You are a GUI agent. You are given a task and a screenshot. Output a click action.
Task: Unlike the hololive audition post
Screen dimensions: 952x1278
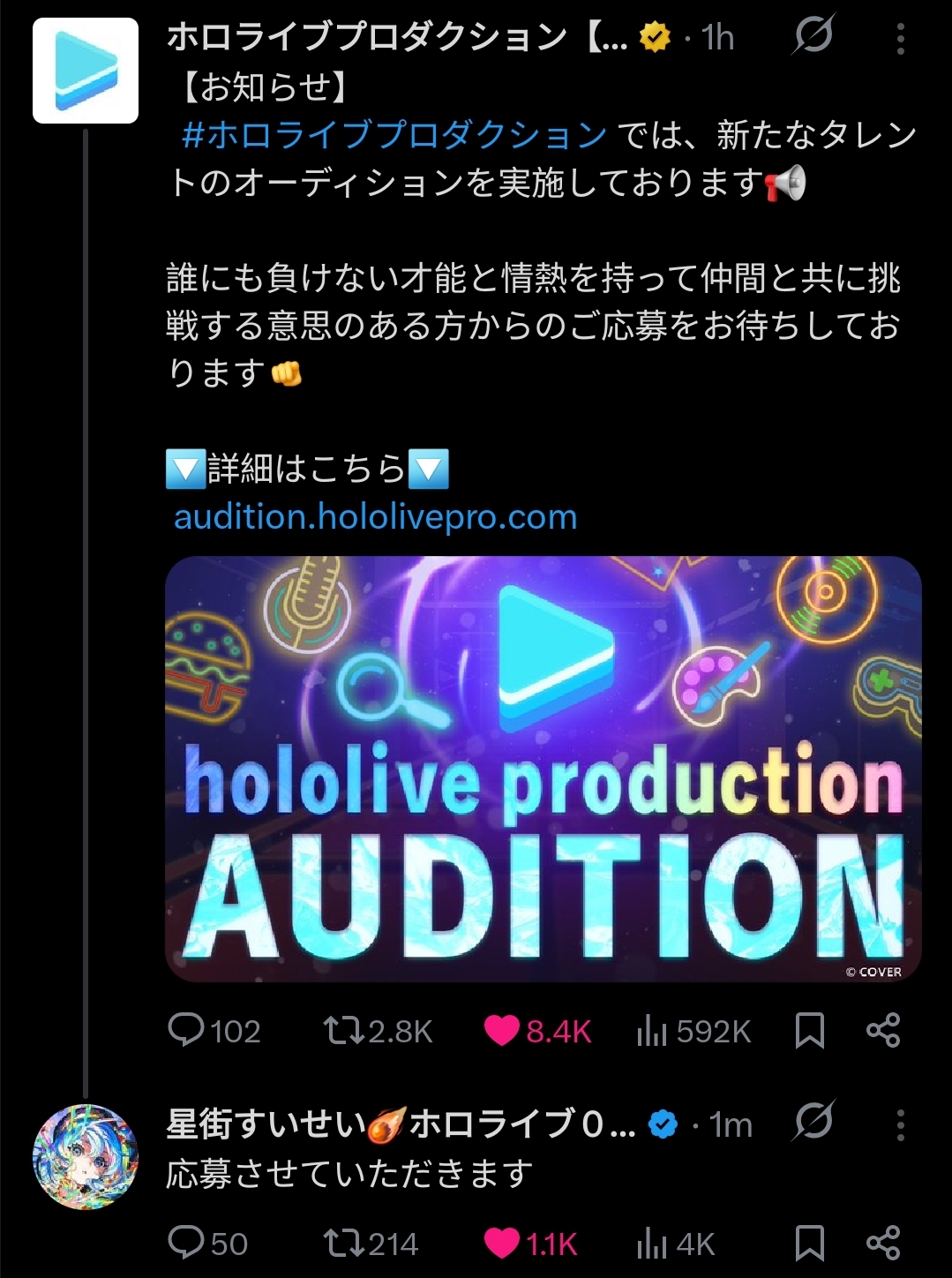[502, 1030]
